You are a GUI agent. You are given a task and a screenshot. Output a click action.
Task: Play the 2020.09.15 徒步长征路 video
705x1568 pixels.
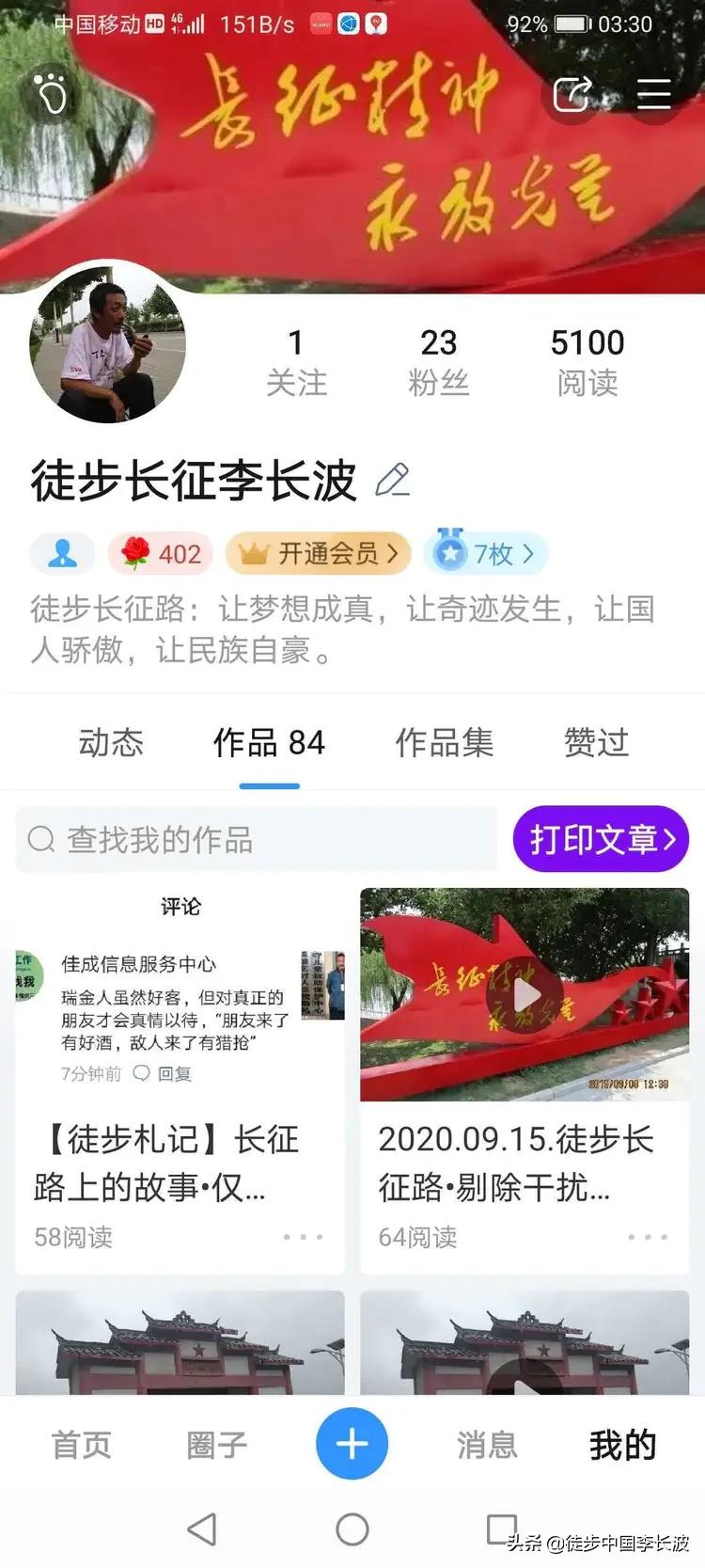(525, 994)
